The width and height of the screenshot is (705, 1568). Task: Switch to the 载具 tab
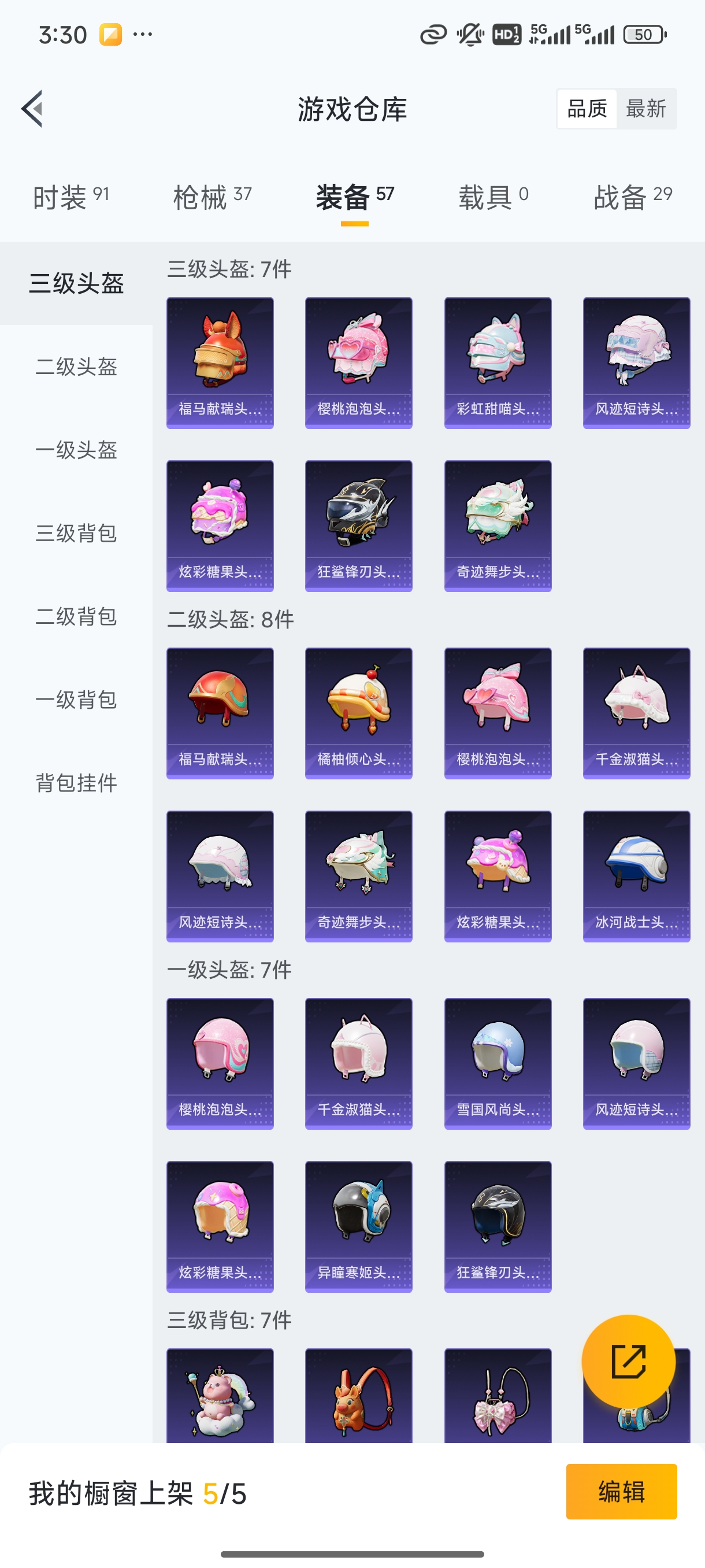click(x=493, y=197)
